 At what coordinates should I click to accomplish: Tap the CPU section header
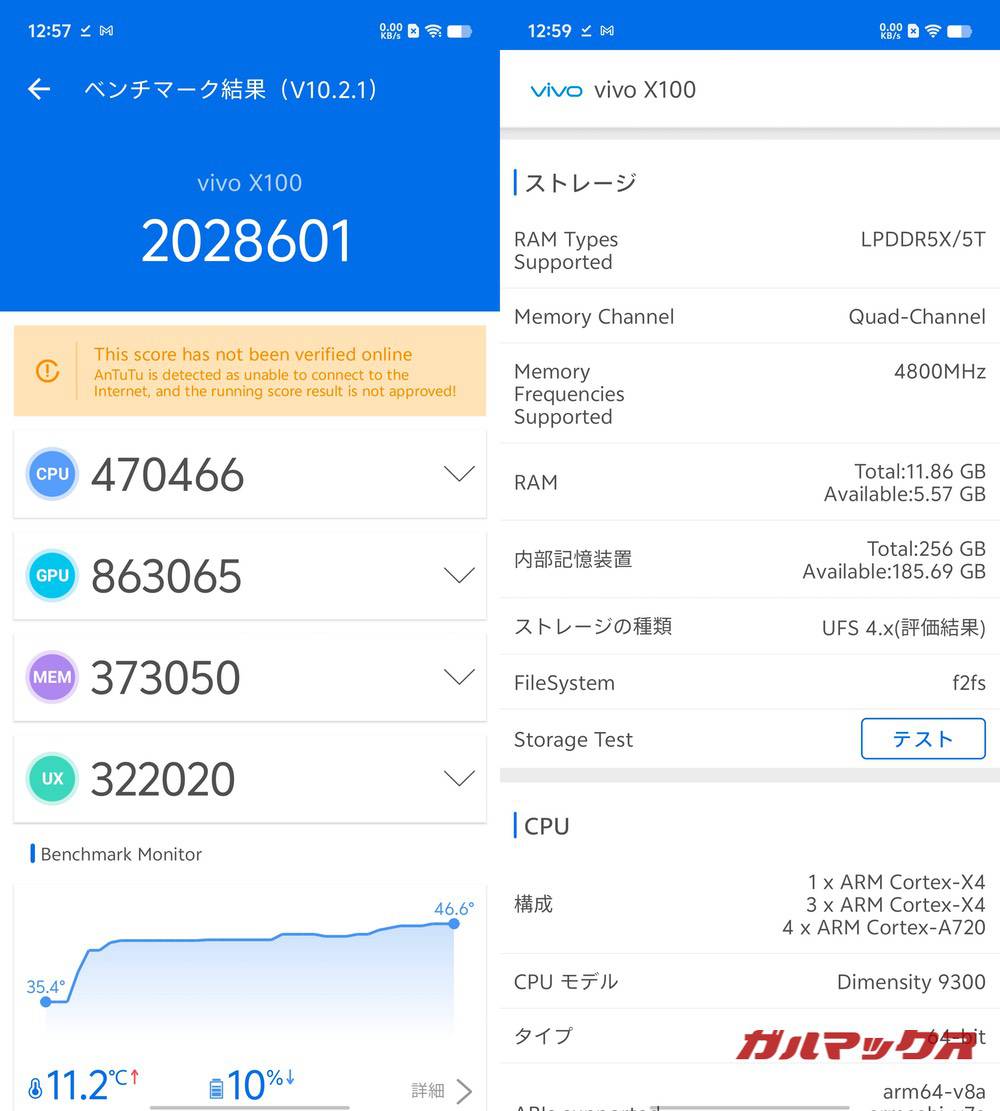tap(545, 826)
